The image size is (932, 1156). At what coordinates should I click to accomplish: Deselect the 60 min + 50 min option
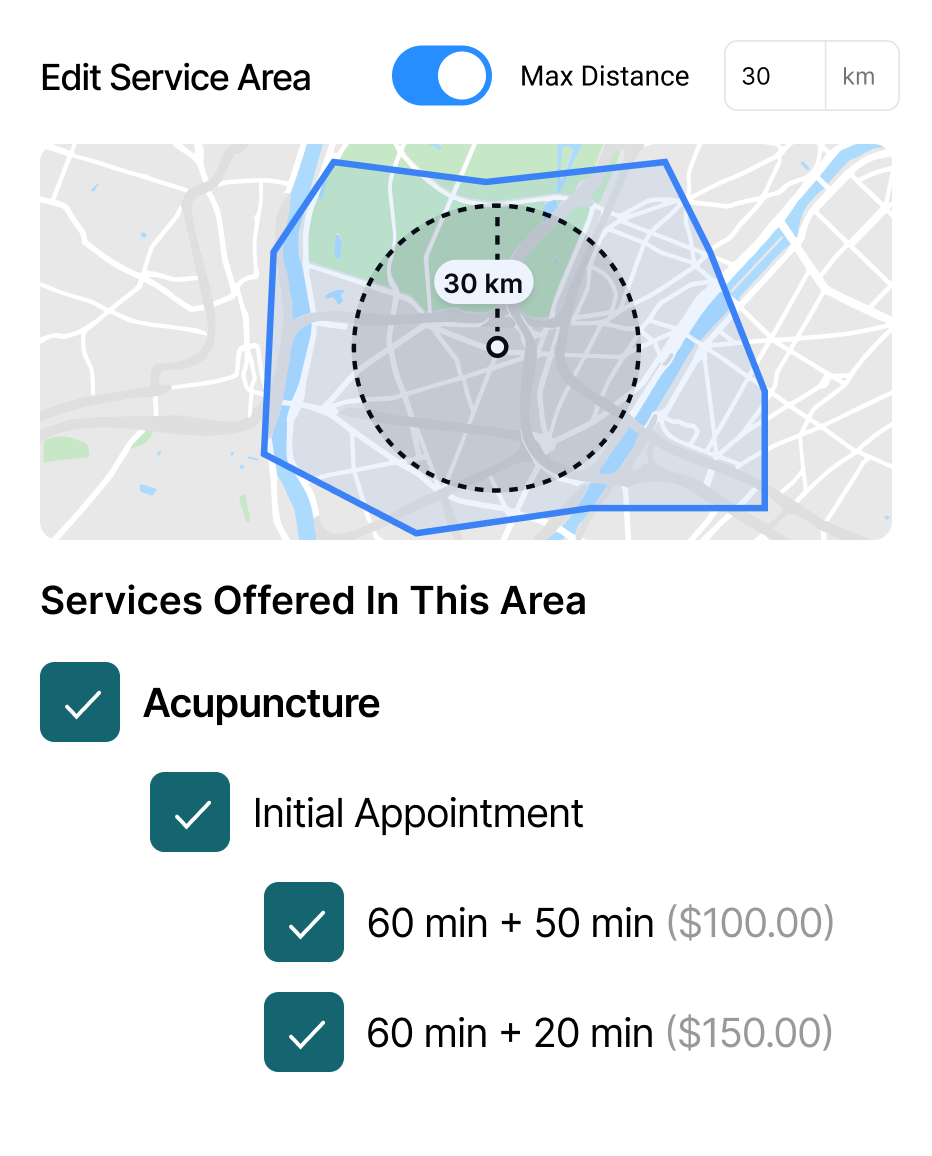coord(304,922)
